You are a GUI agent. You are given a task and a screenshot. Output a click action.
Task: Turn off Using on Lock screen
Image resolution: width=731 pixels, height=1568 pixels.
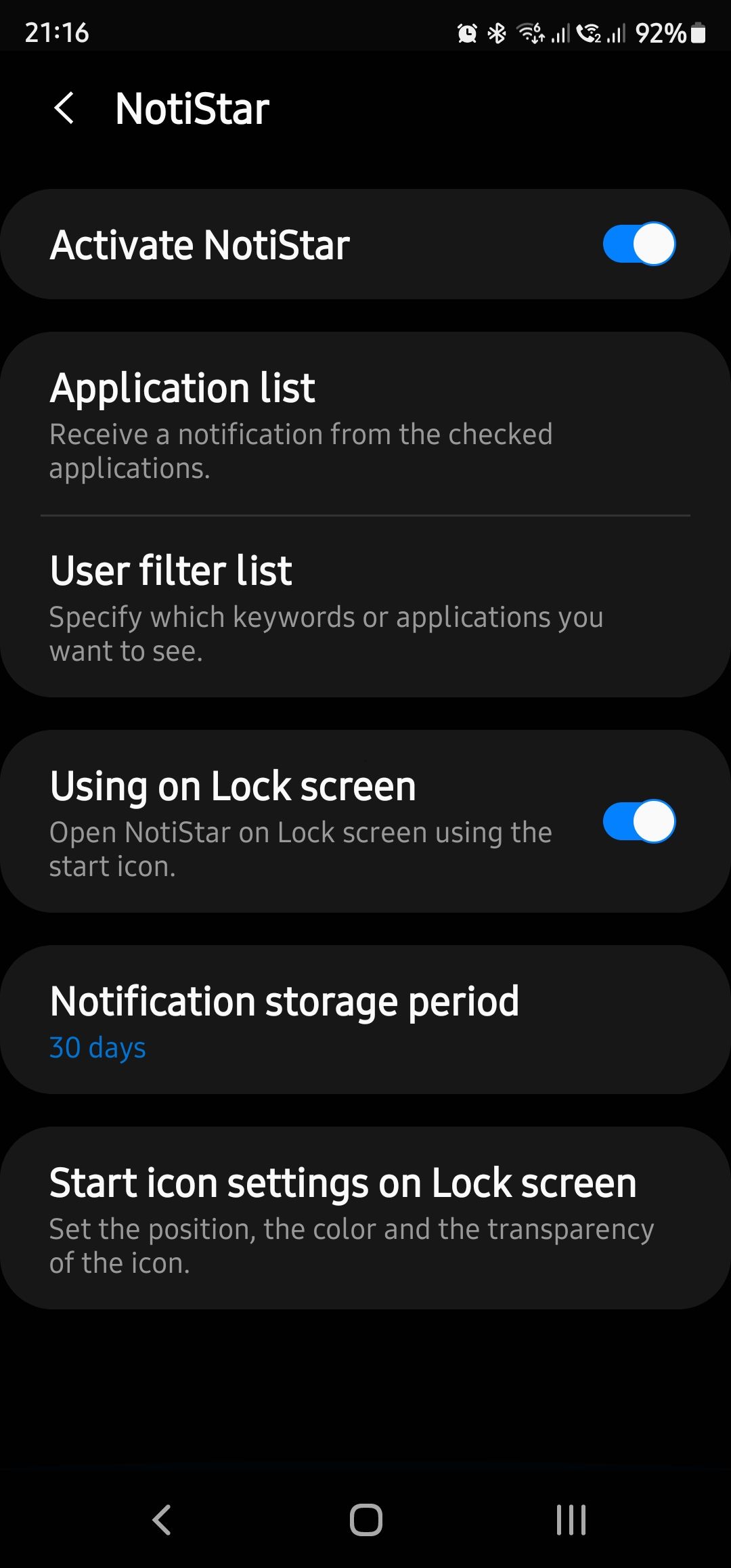point(639,820)
